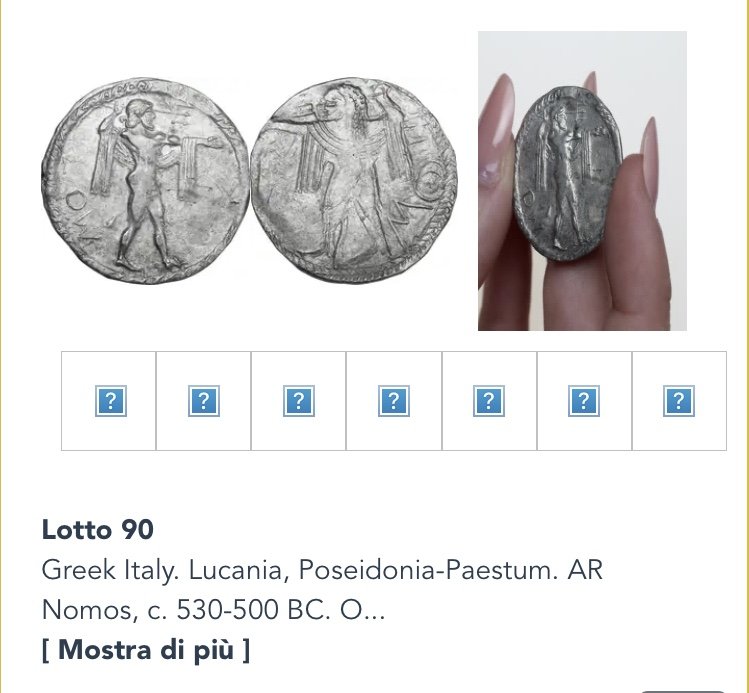Select the second placeholder thumbnail
This screenshot has height=693, width=749.
click(203, 401)
